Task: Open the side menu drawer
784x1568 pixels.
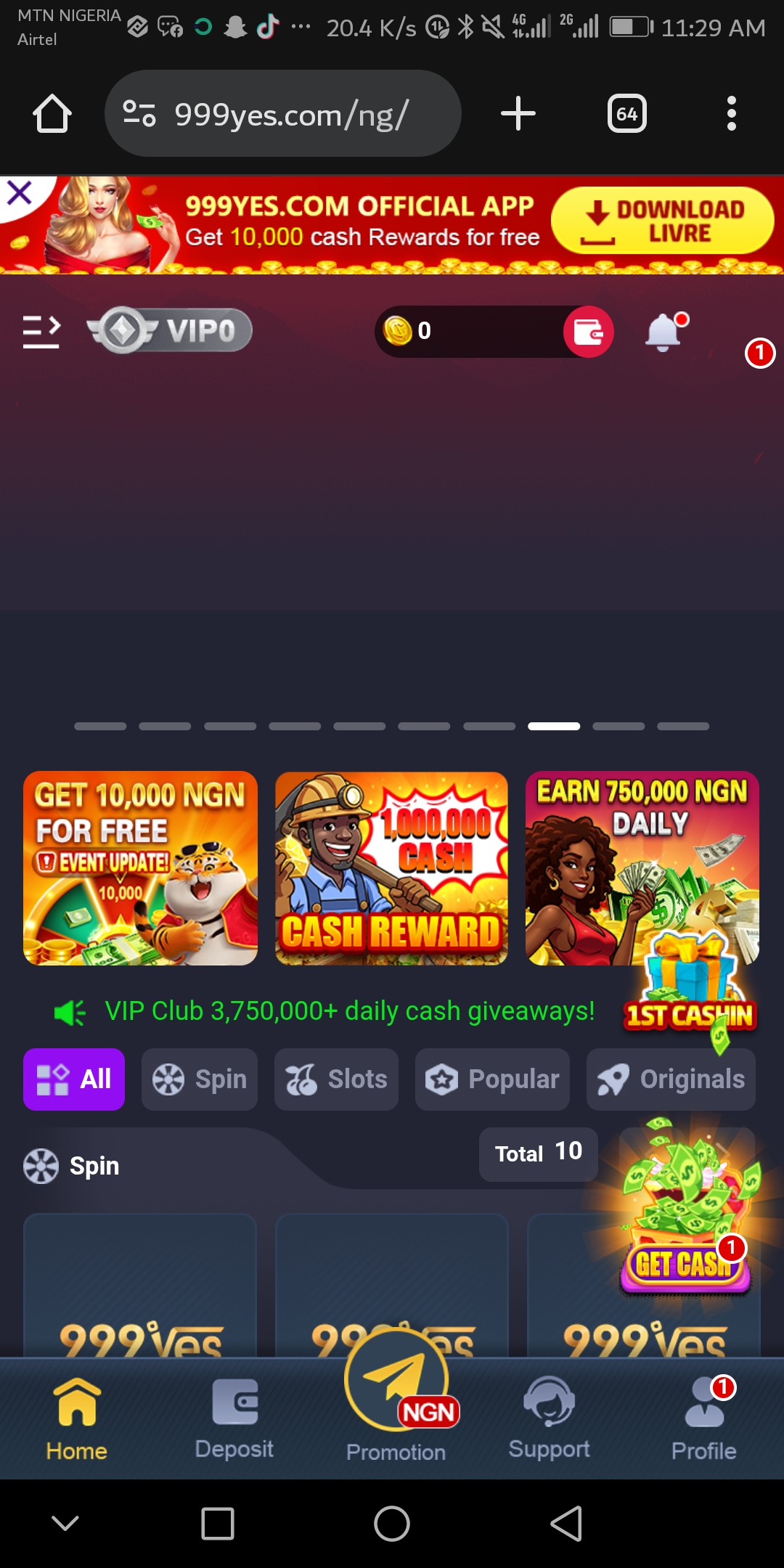Action: [41, 332]
